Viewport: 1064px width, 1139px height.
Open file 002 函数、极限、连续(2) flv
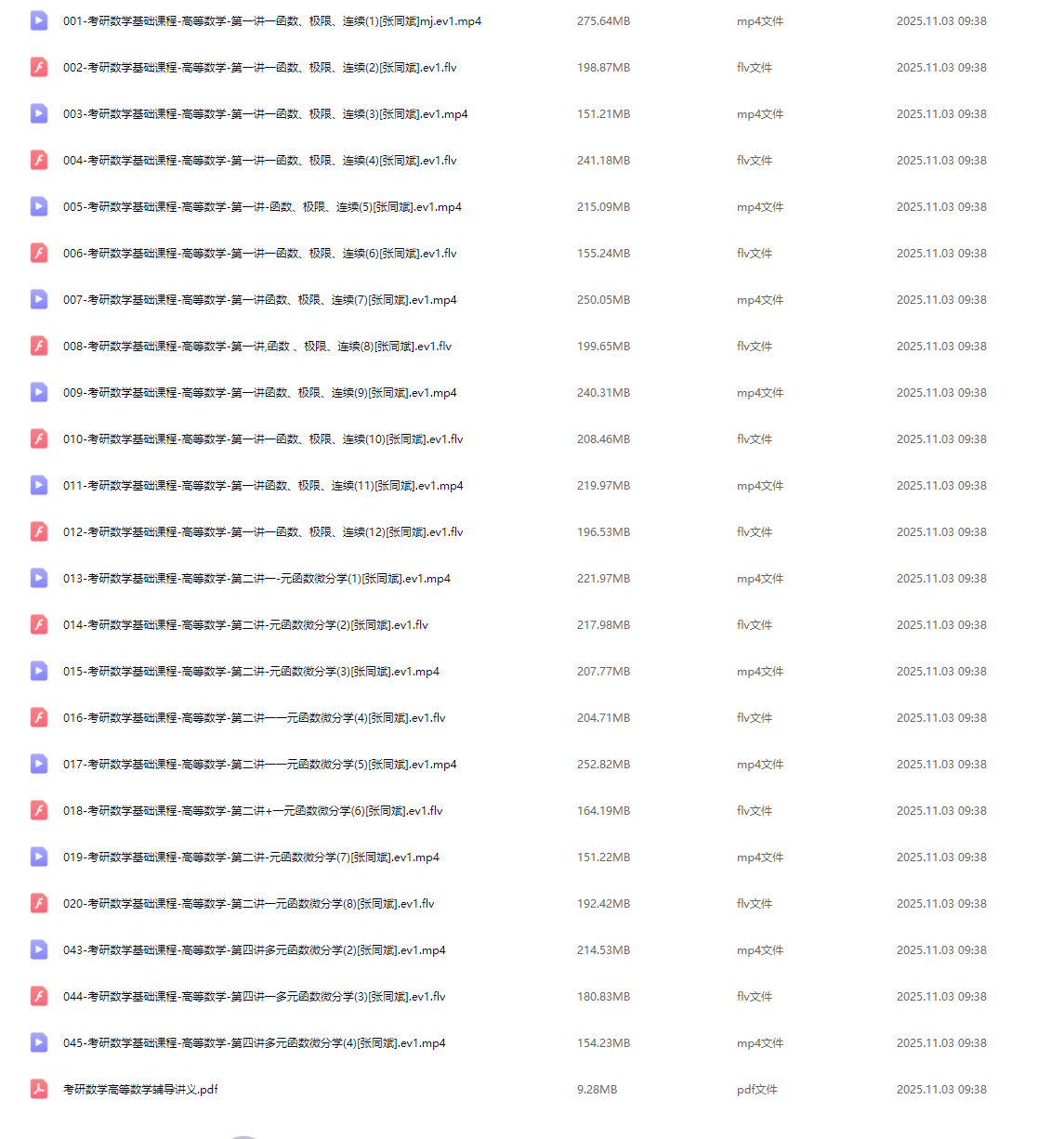259,68
